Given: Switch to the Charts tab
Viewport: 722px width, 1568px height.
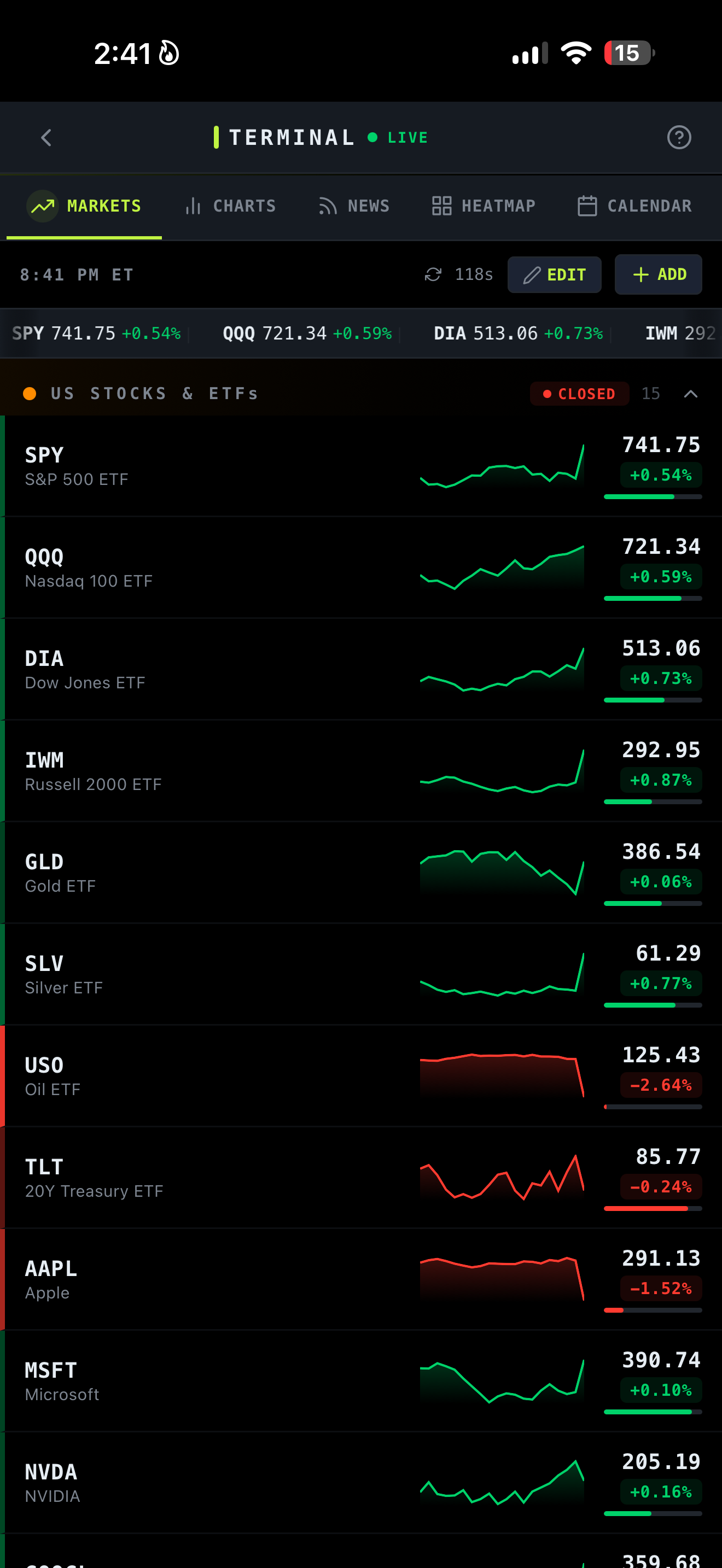Looking at the screenshot, I should [231, 206].
